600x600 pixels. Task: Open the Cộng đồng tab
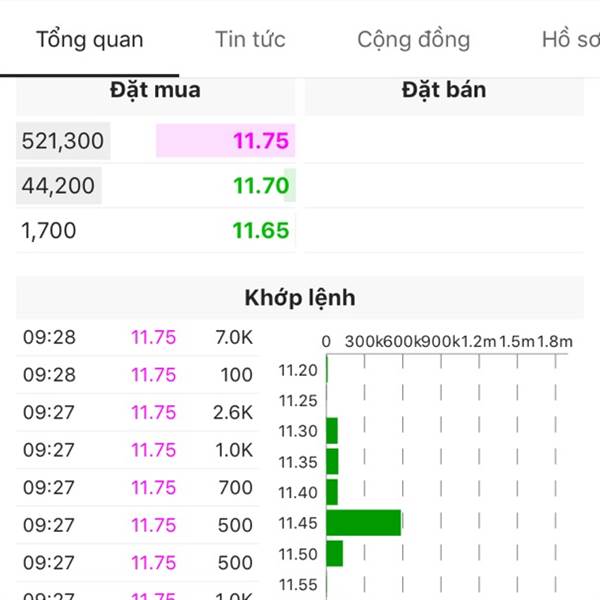[413, 40]
